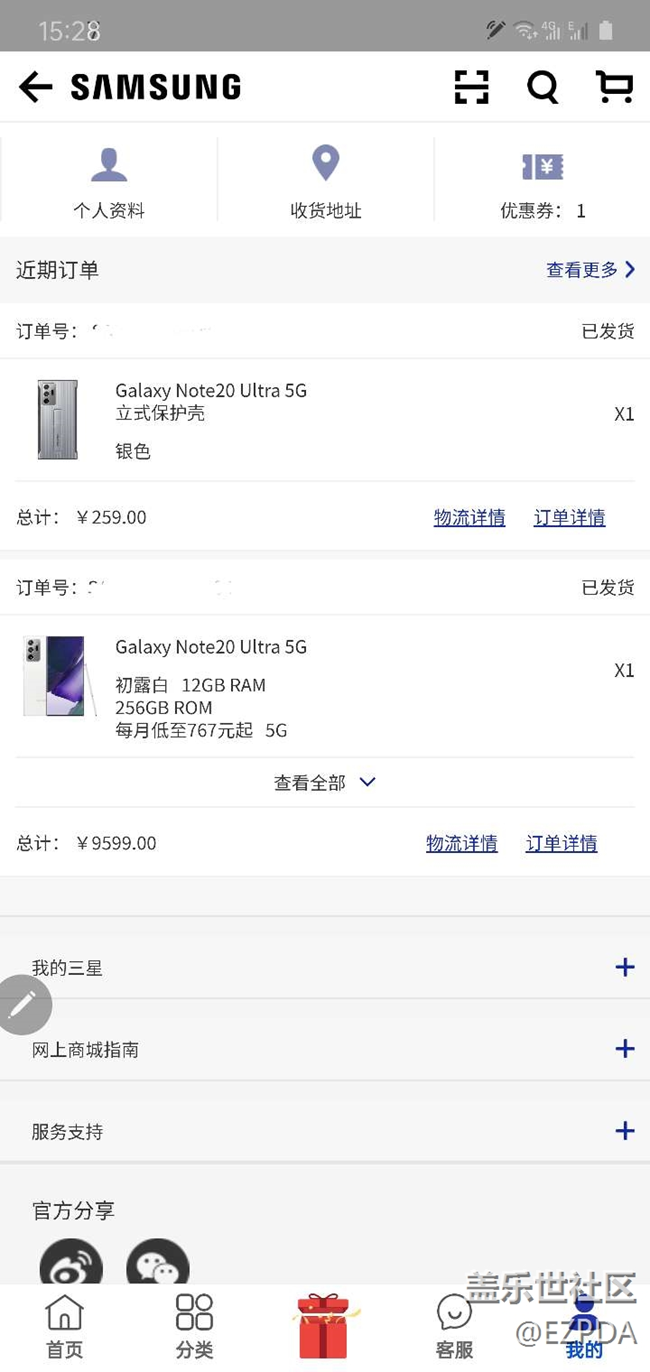Go back using the arrow icon

tap(35, 87)
